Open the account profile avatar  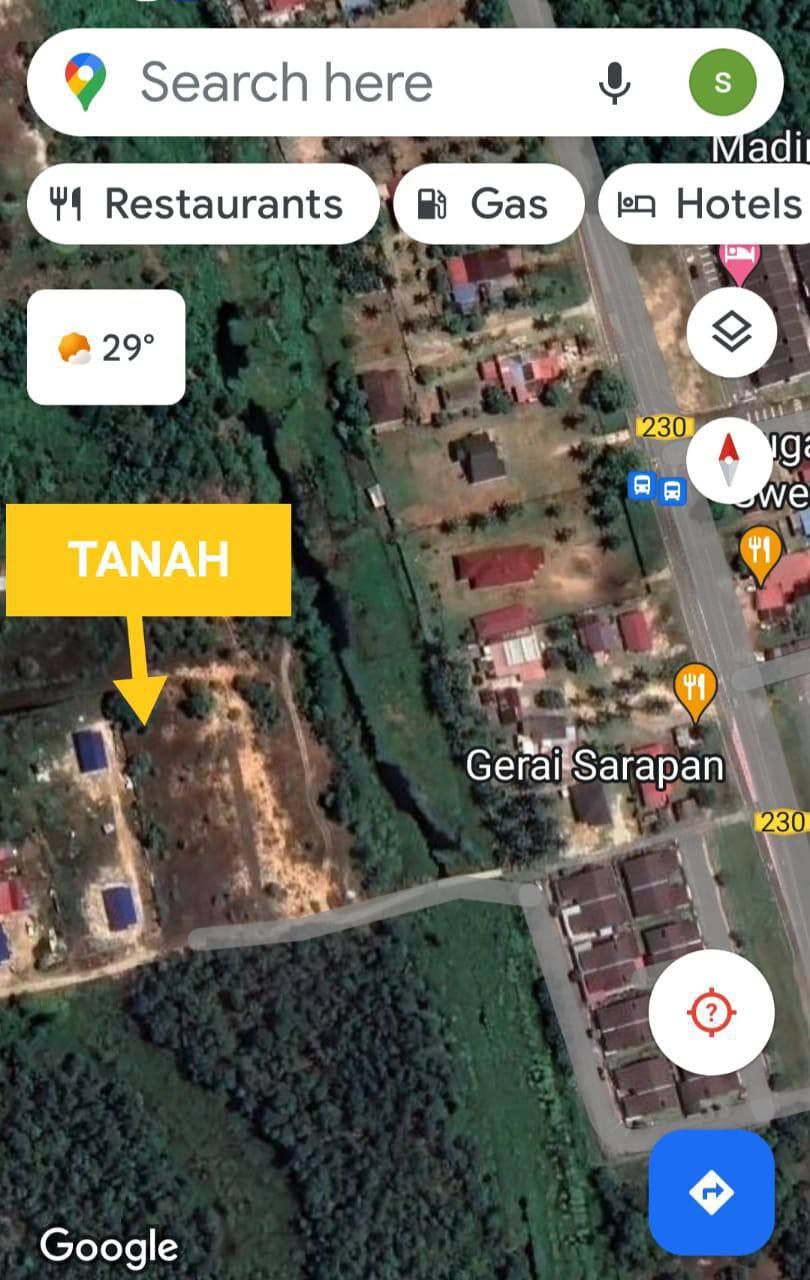tap(722, 82)
